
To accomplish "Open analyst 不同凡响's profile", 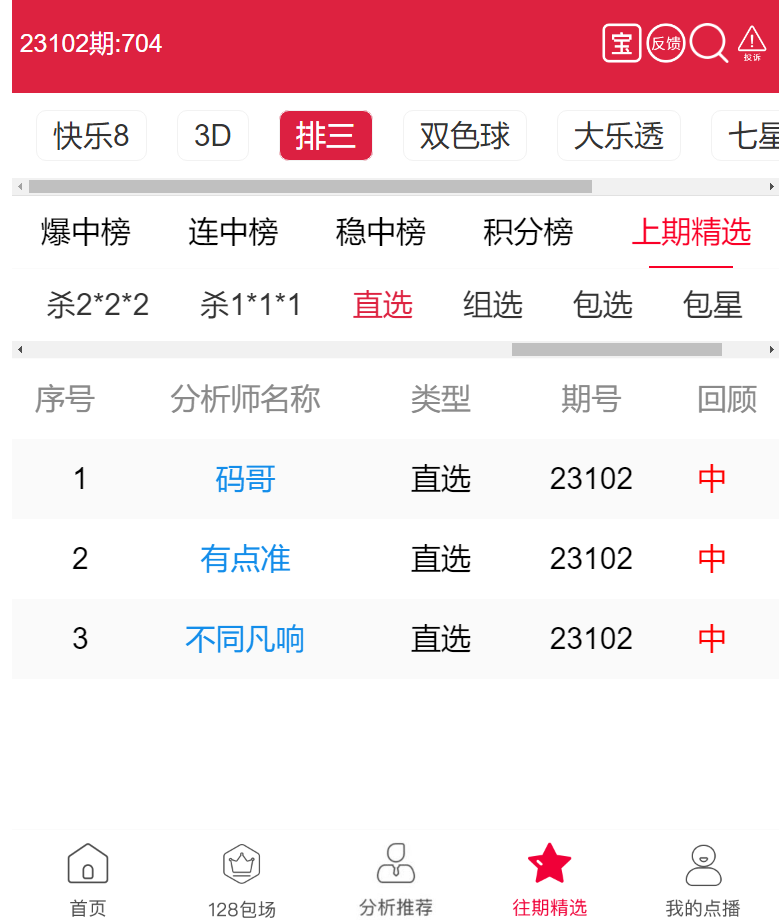I will click(245, 639).
